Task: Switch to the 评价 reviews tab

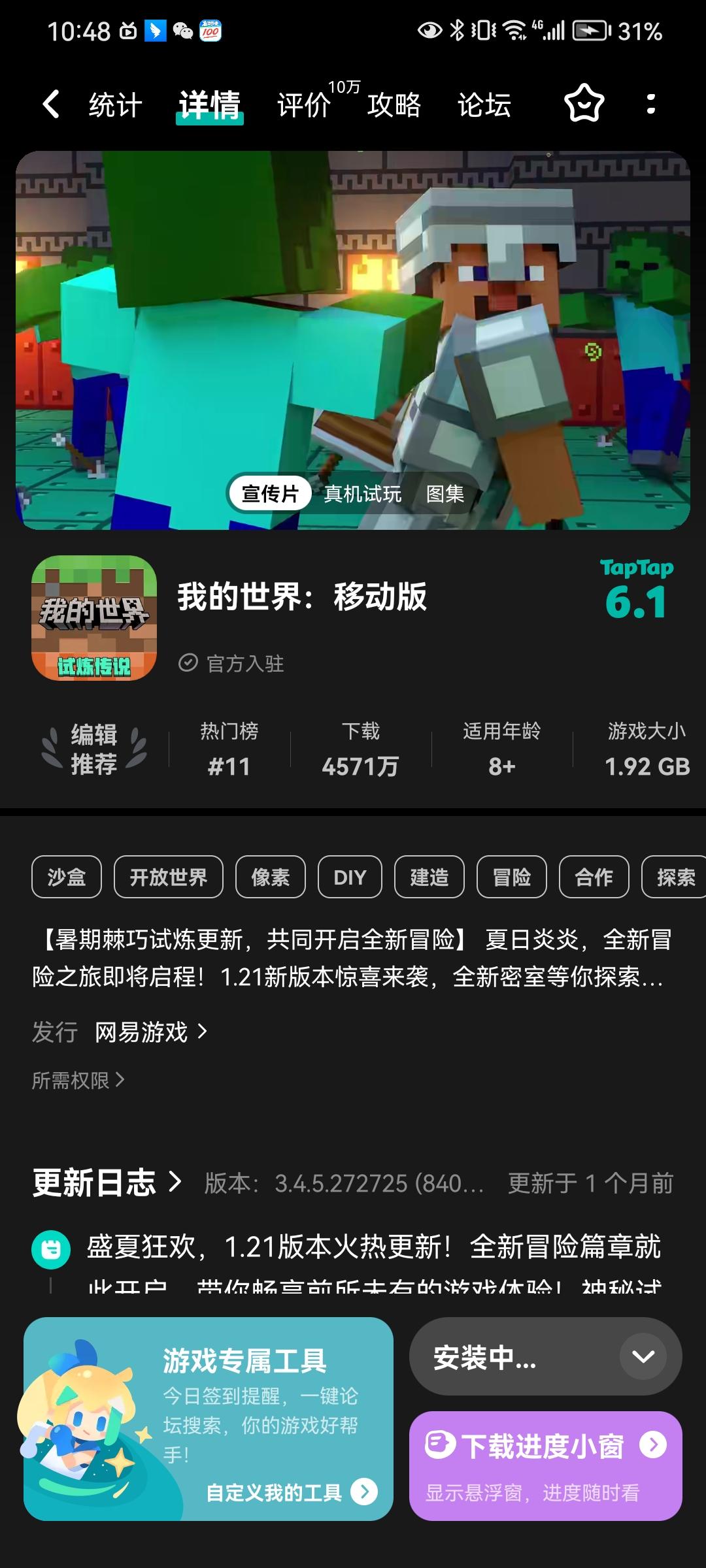Action: [303, 104]
